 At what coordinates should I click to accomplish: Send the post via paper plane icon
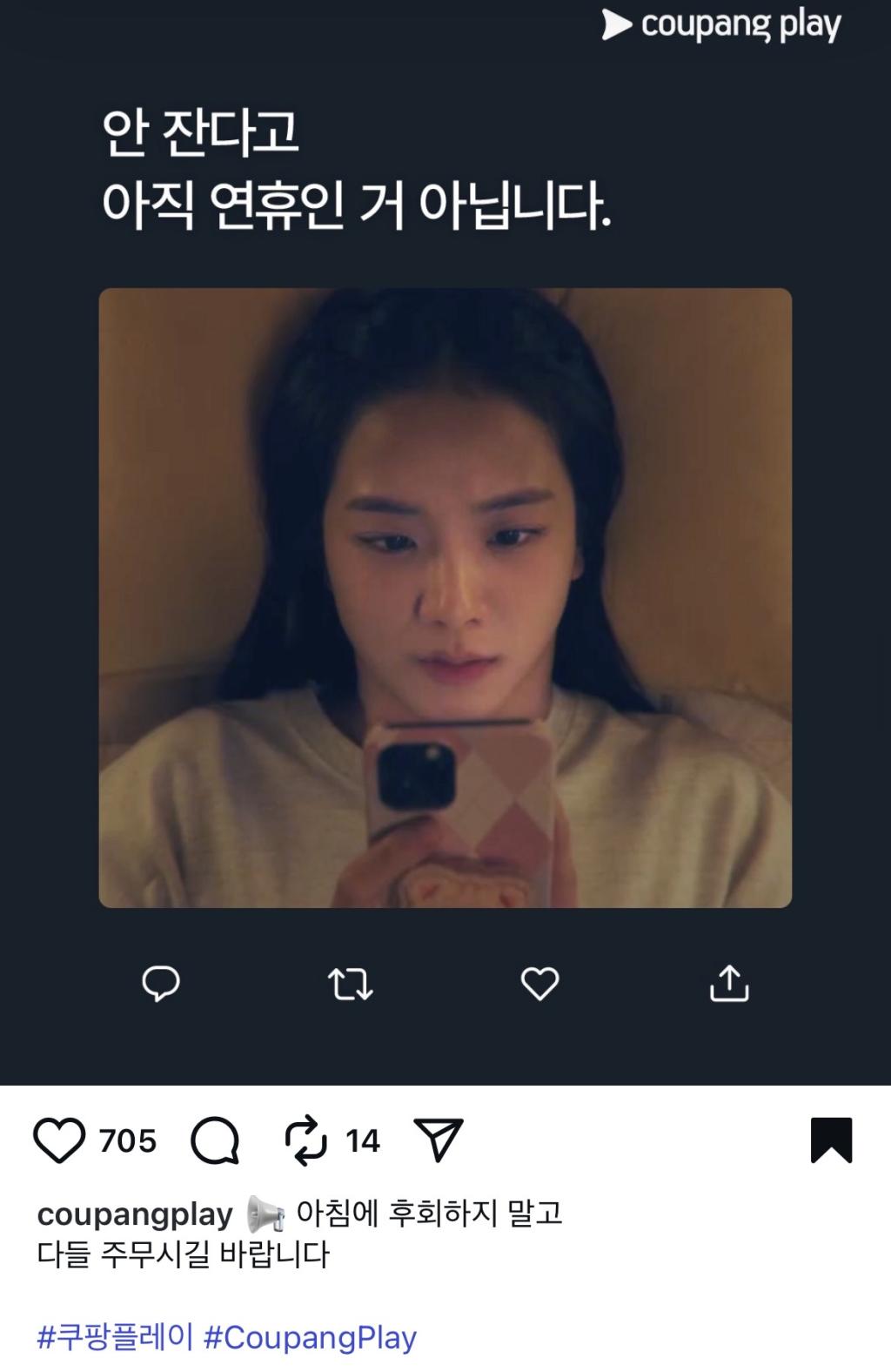point(439,1140)
